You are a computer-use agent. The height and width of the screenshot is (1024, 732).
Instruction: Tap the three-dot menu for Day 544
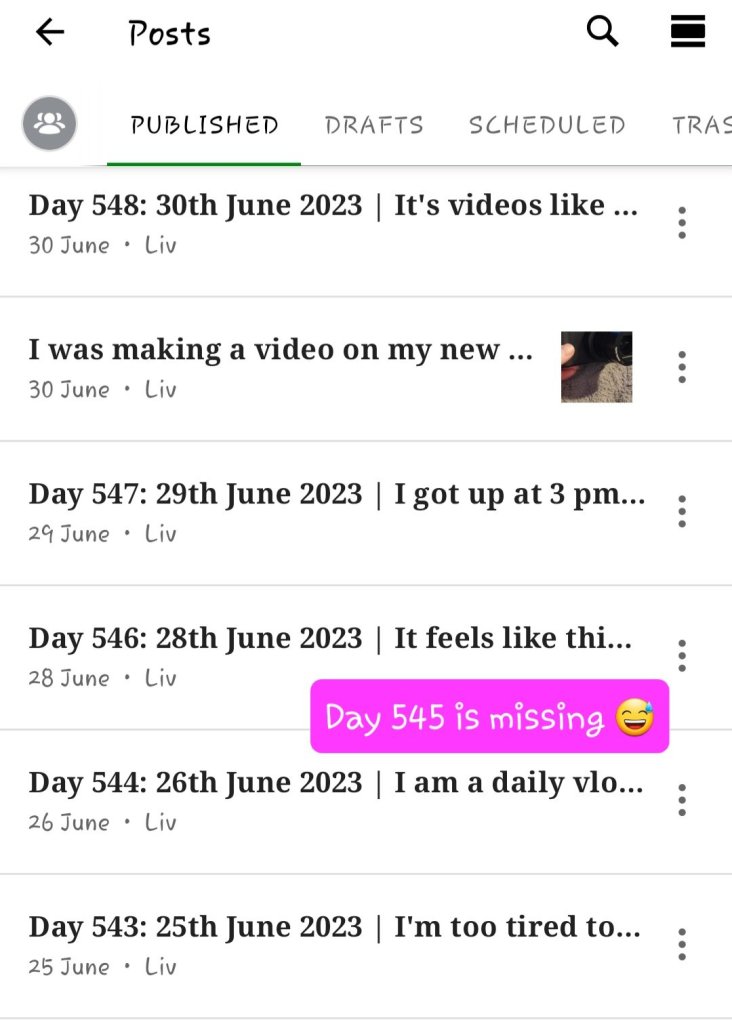coord(682,799)
